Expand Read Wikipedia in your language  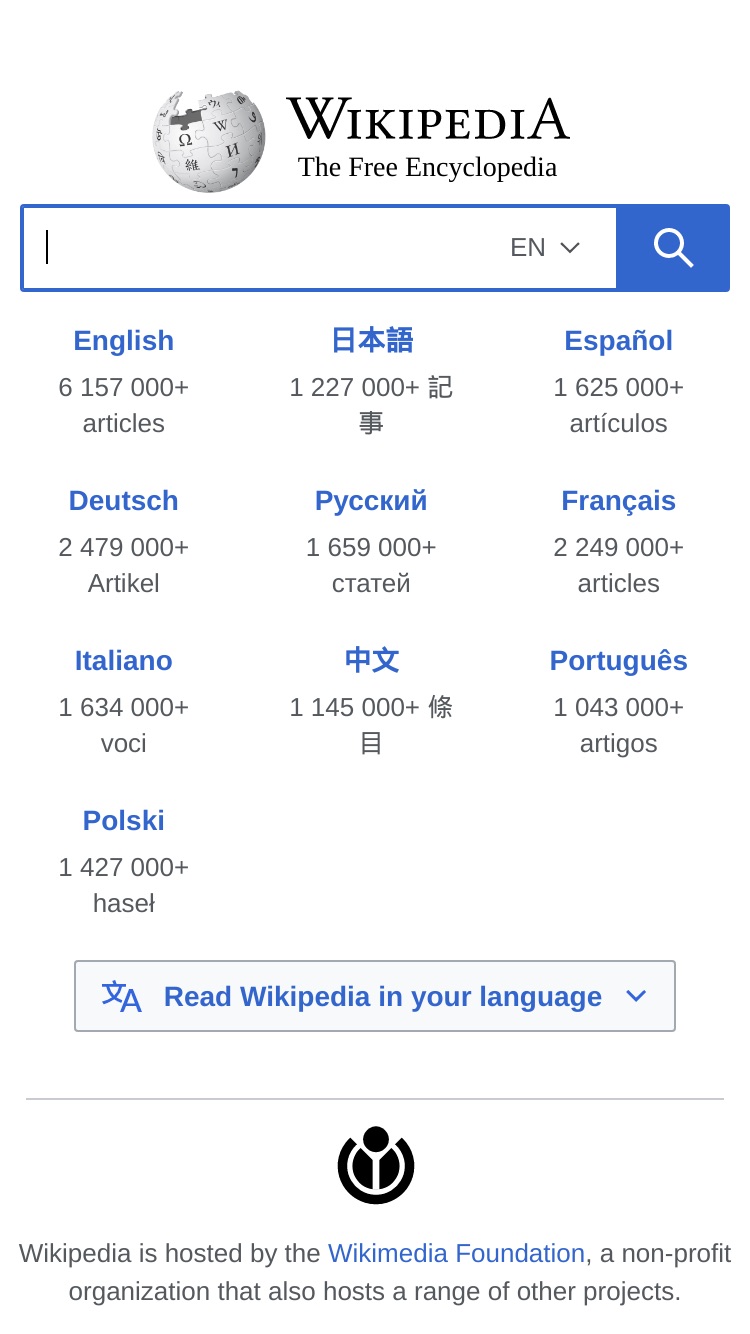point(375,996)
